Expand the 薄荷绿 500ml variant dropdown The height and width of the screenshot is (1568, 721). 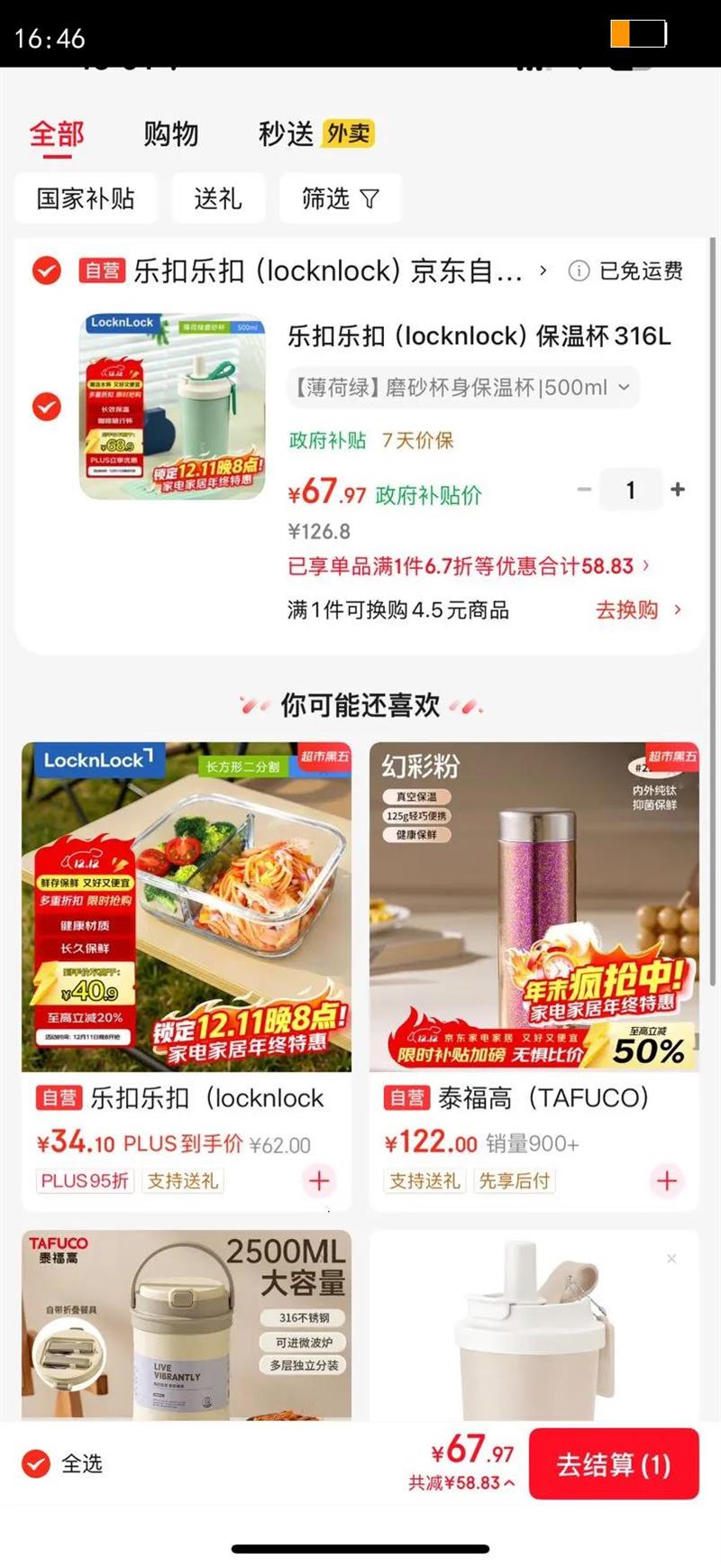[461, 388]
